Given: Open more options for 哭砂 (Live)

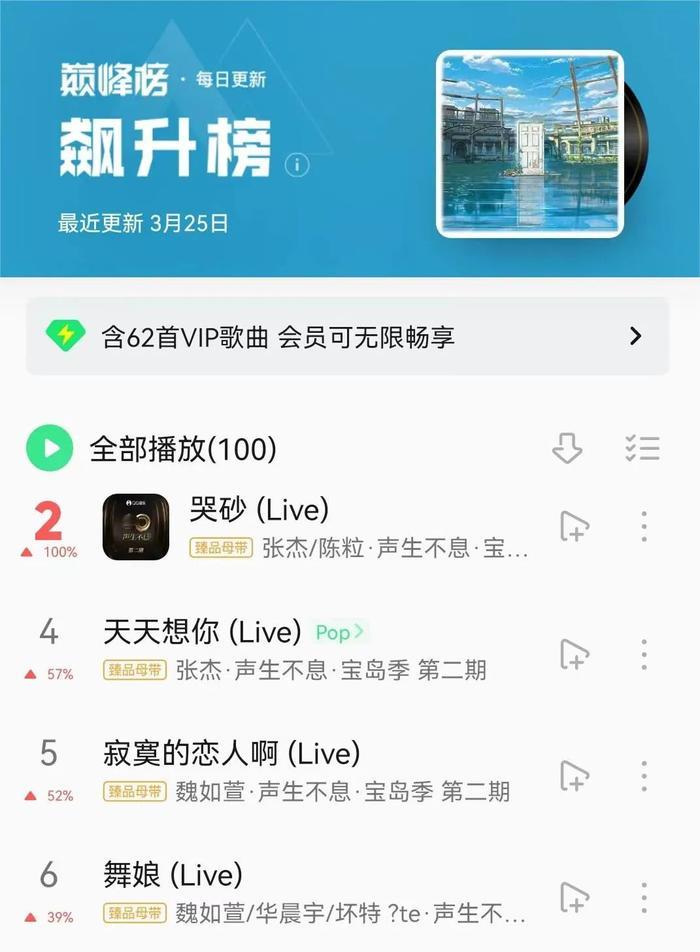Looking at the screenshot, I should 644,526.
